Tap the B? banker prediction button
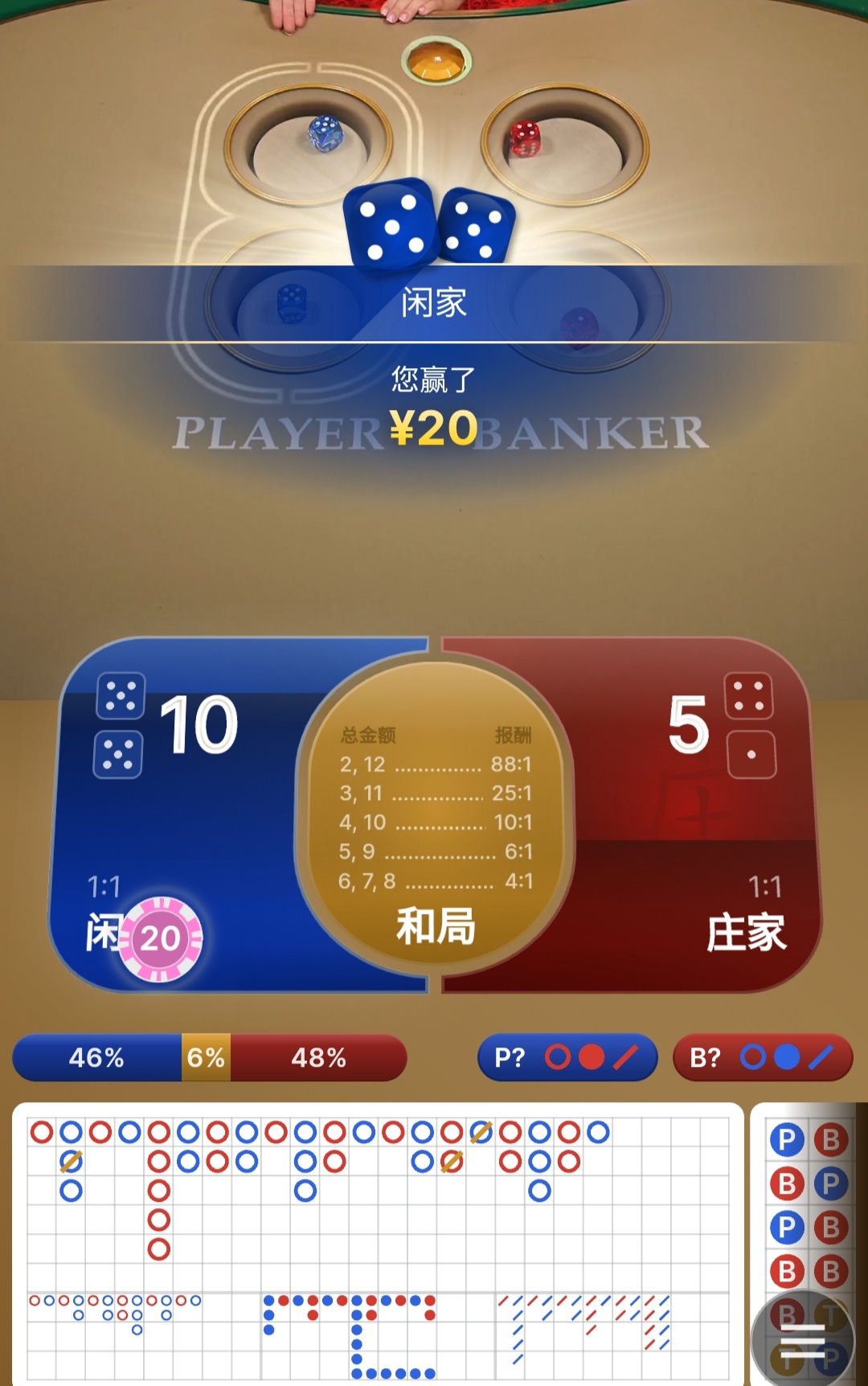 (x=762, y=1057)
